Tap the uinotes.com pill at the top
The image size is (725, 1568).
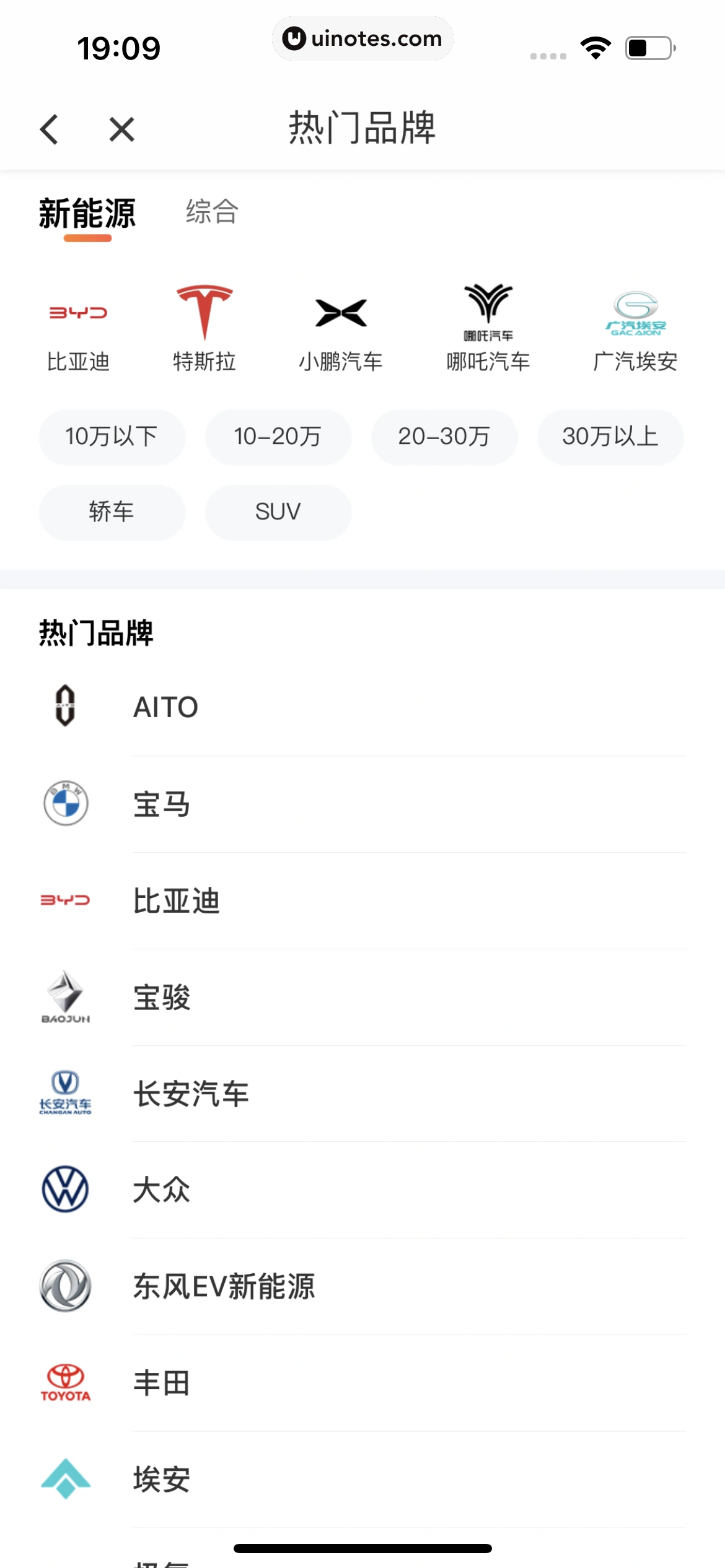[x=362, y=38]
